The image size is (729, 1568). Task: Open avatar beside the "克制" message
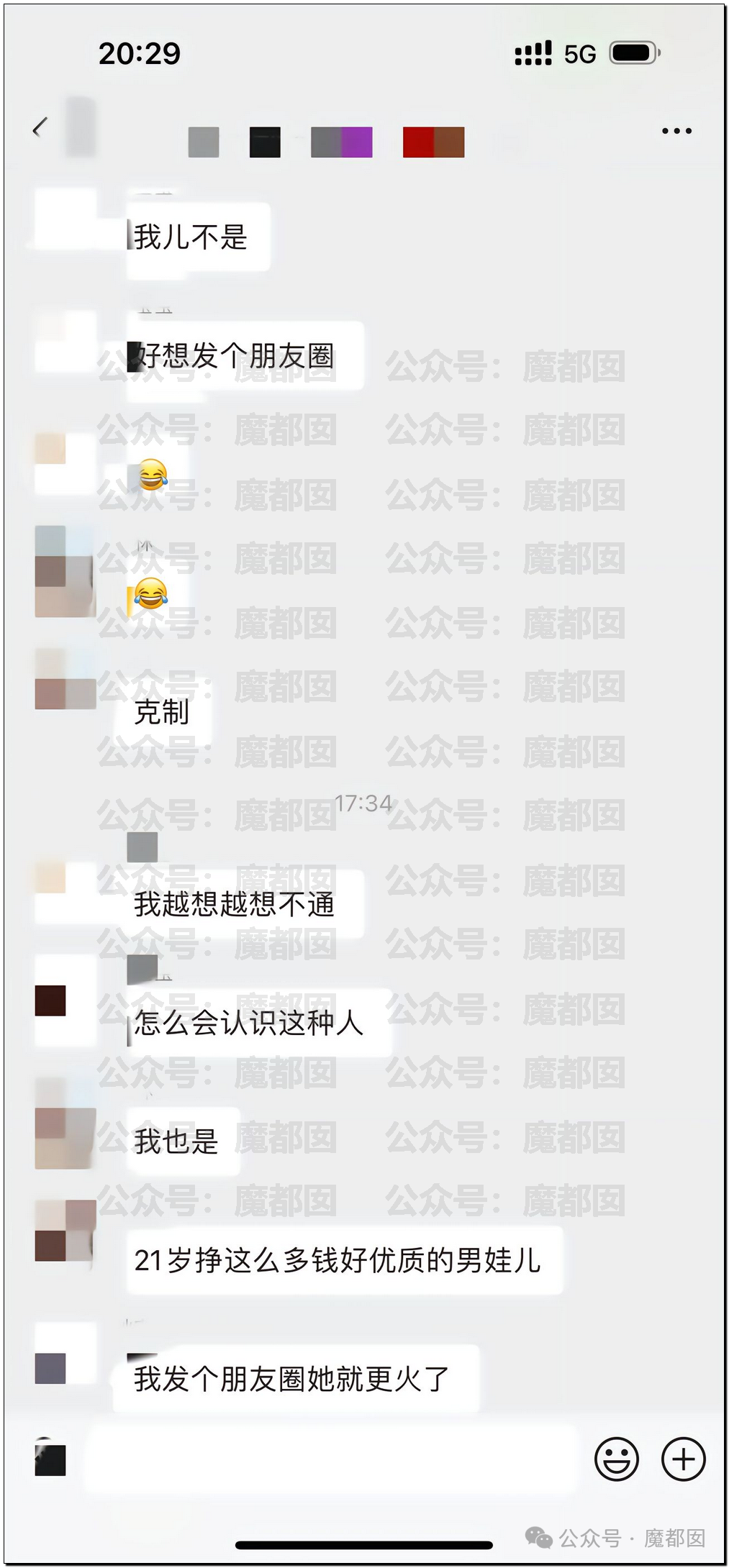[x=65, y=679]
